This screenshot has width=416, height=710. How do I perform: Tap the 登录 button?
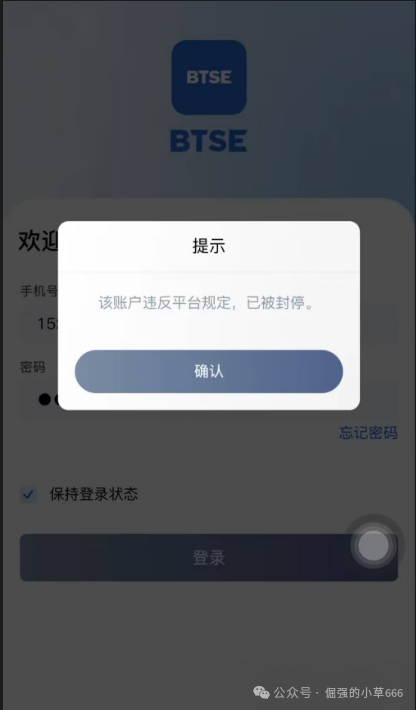(209, 557)
